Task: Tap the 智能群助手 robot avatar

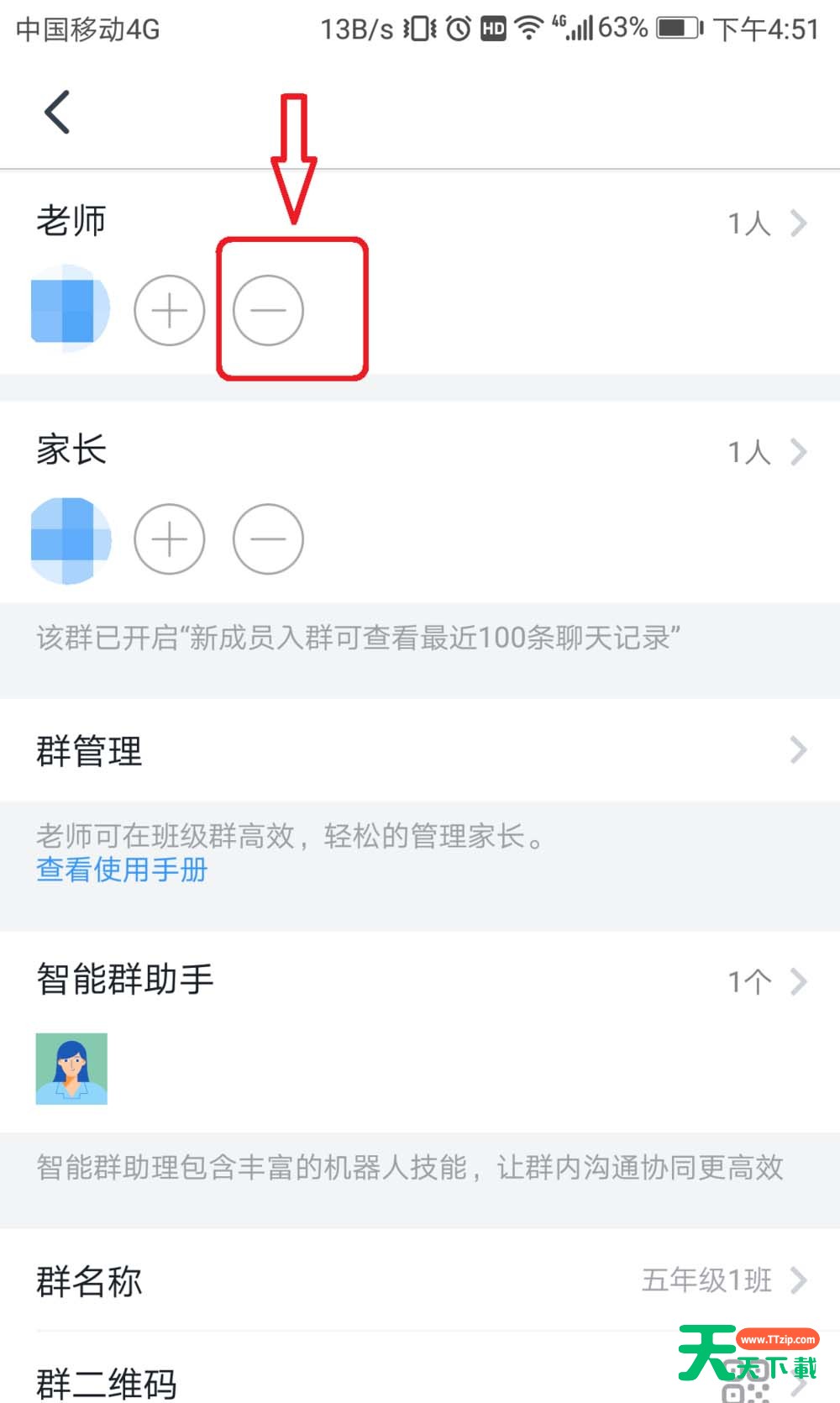Action: tap(71, 1069)
